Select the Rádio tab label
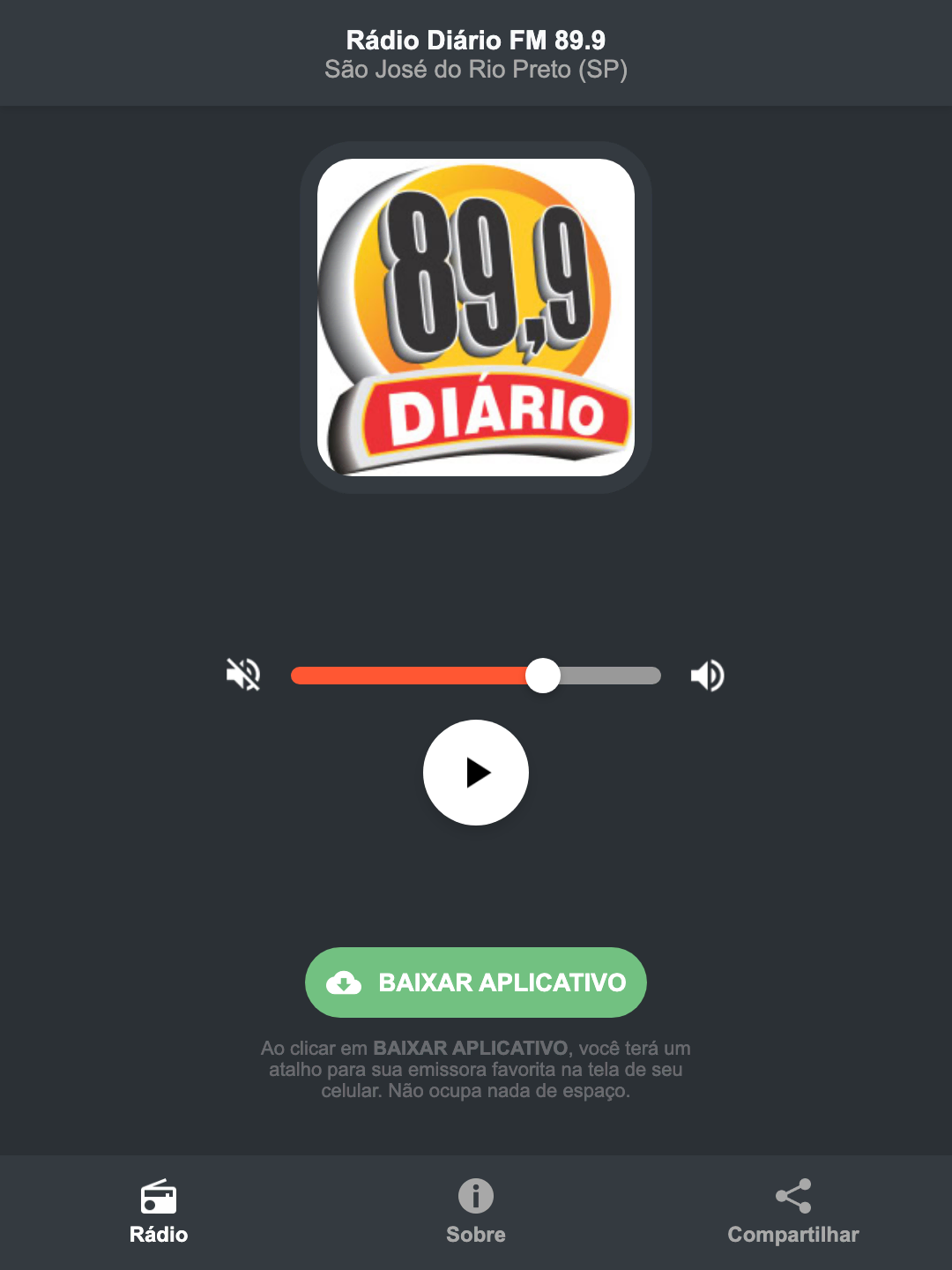The image size is (952, 1270). [159, 1235]
